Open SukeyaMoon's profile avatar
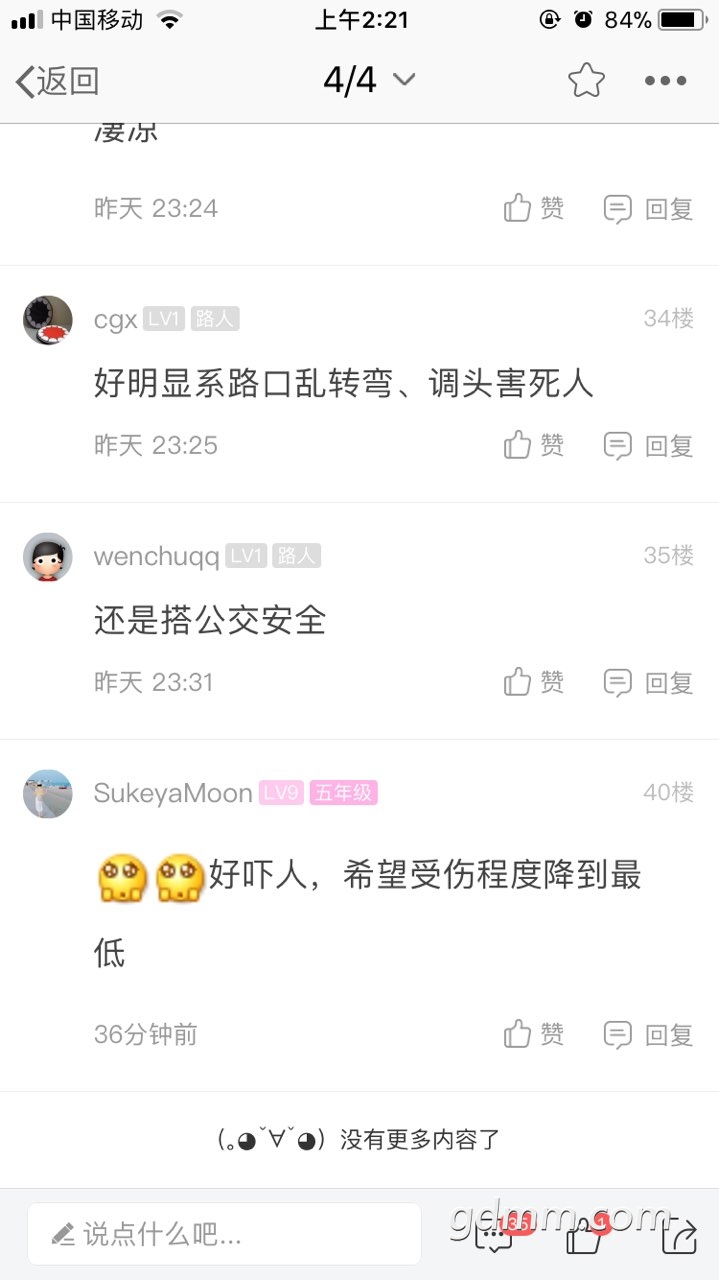 pyautogui.click(x=48, y=794)
